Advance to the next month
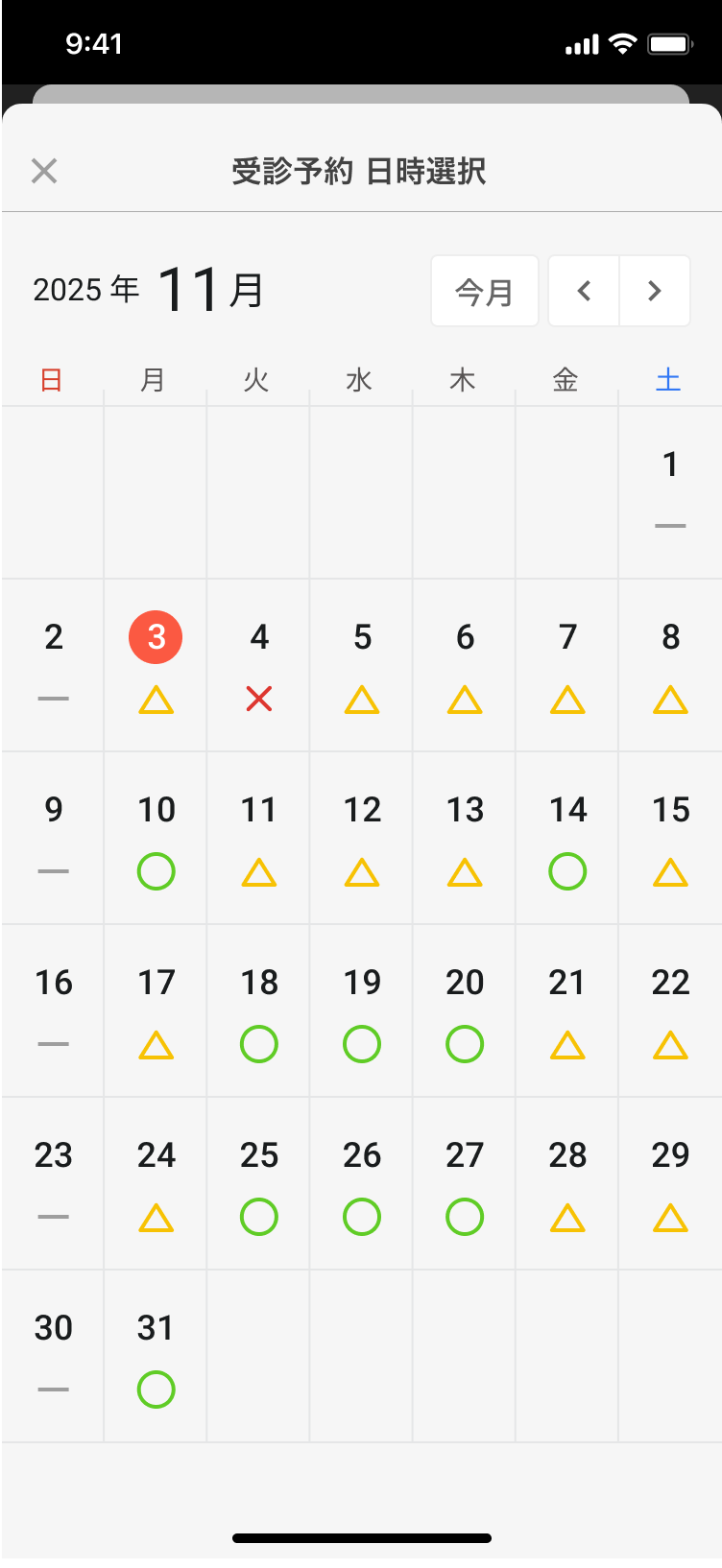This screenshot has height=1568, width=722. tap(655, 291)
